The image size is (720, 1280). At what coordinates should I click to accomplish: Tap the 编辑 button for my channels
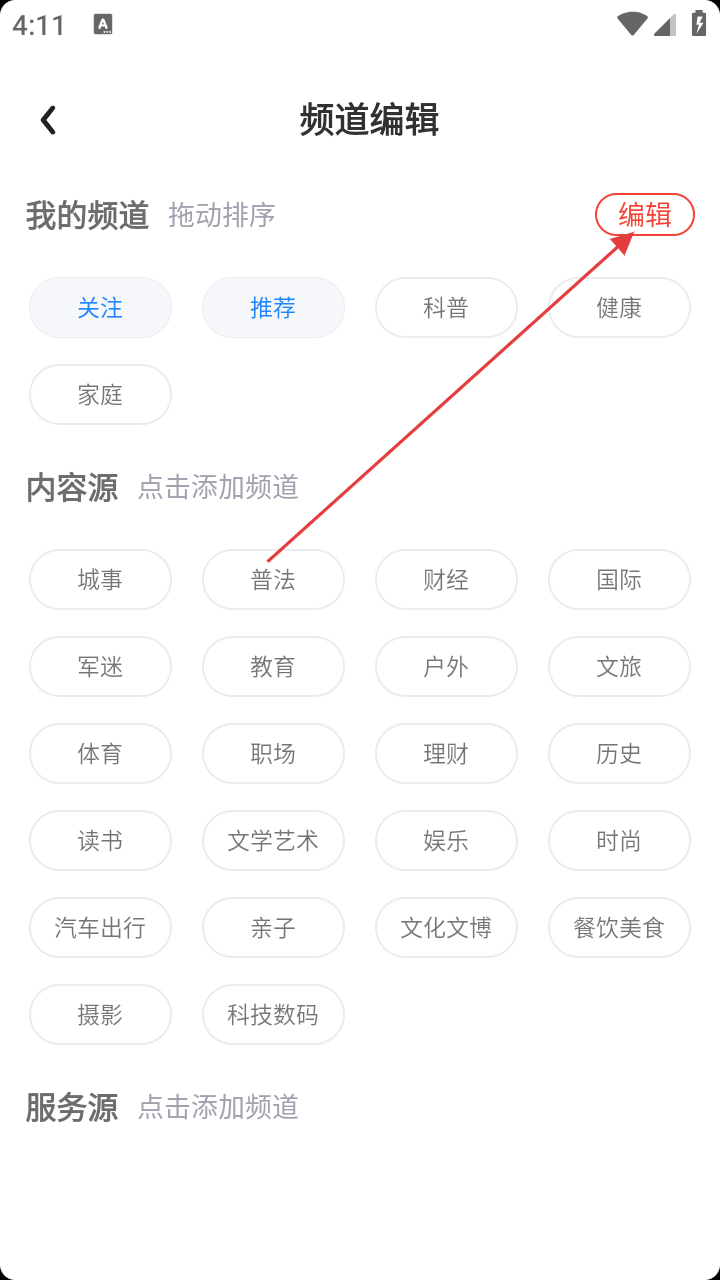(x=645, y=215)
